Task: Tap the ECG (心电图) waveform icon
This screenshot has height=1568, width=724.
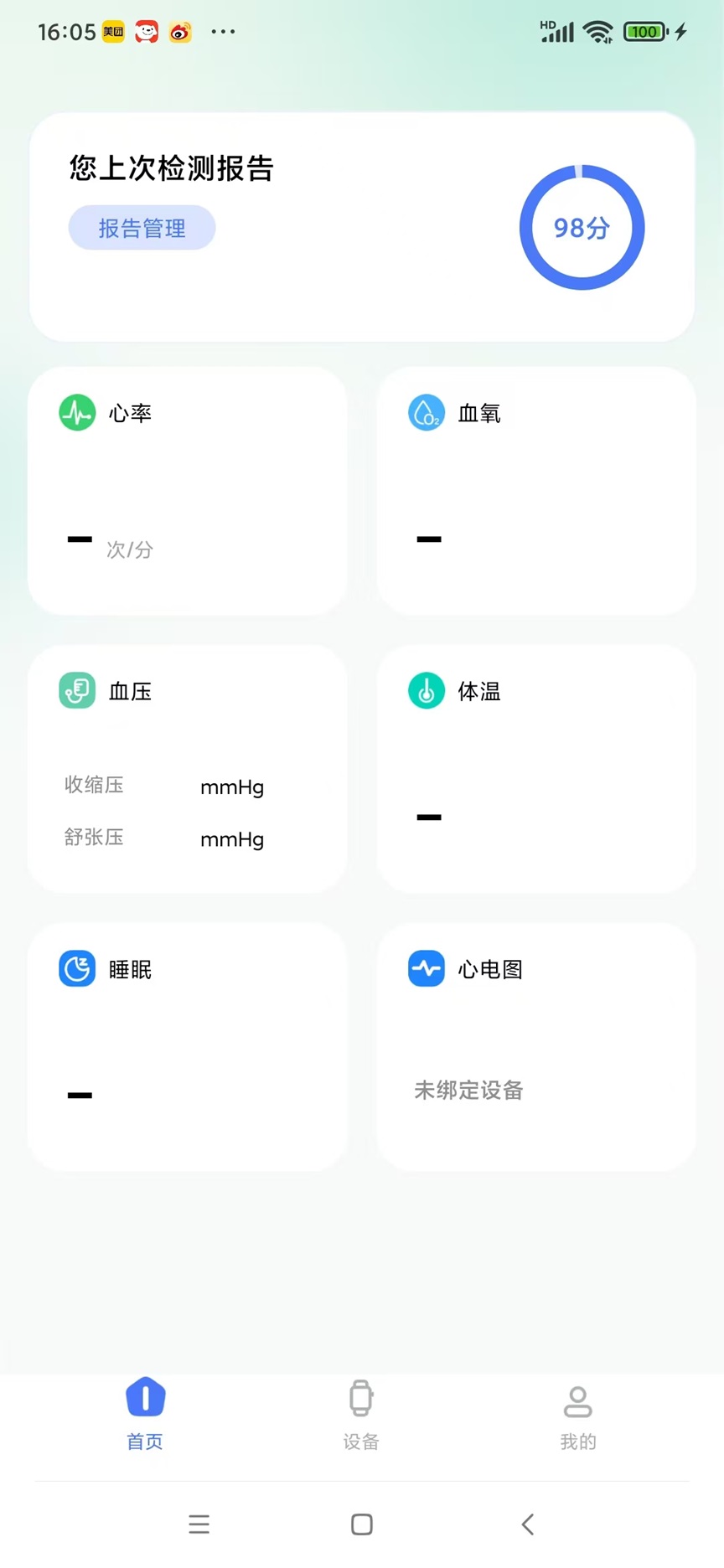Action: tap(427, 968)
